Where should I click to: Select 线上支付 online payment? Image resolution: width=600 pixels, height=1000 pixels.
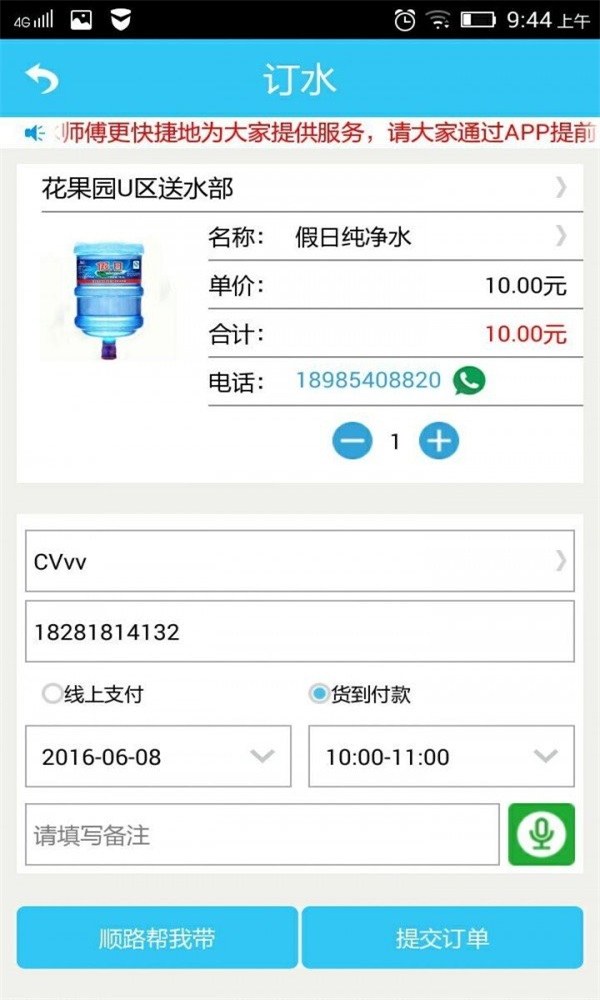tap(53, 695)
